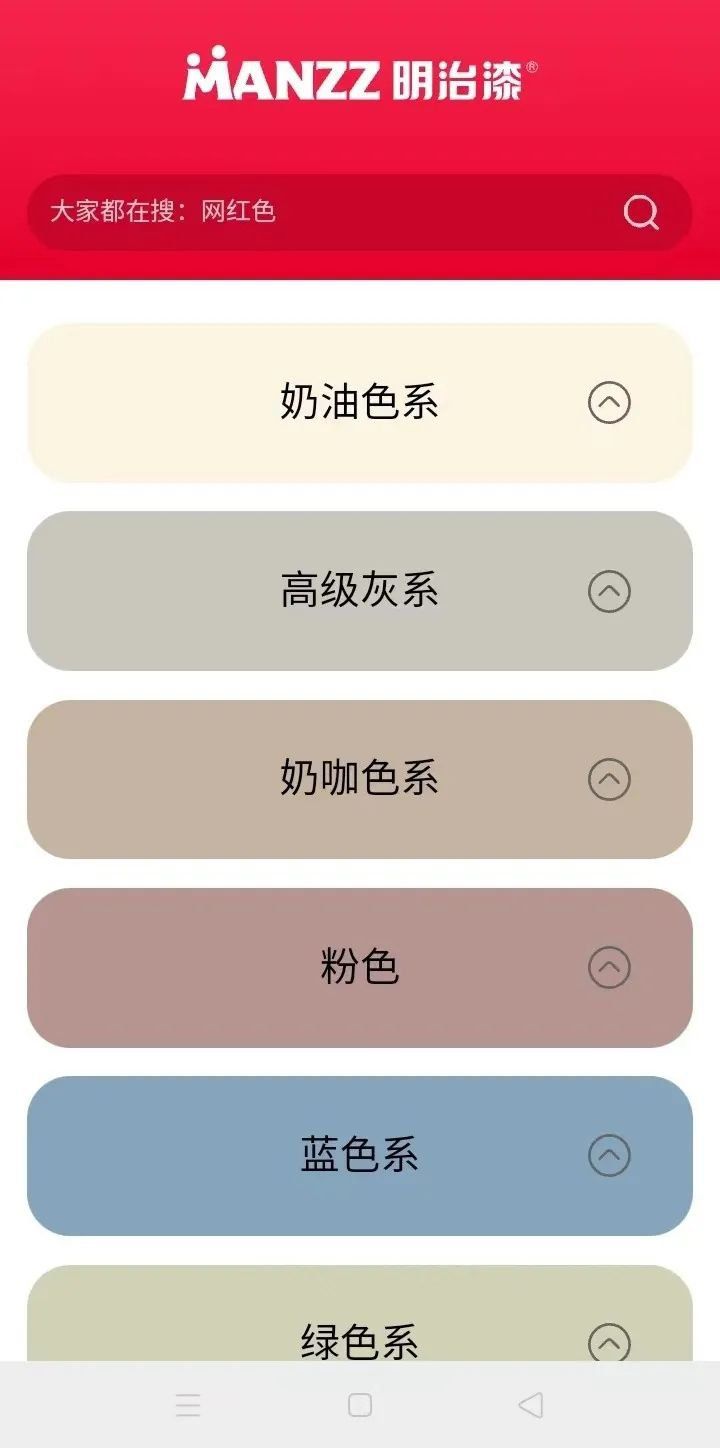Enter text in the 大家都在搜 search box
720x1448 pixels.
click(x=320, y=212)
